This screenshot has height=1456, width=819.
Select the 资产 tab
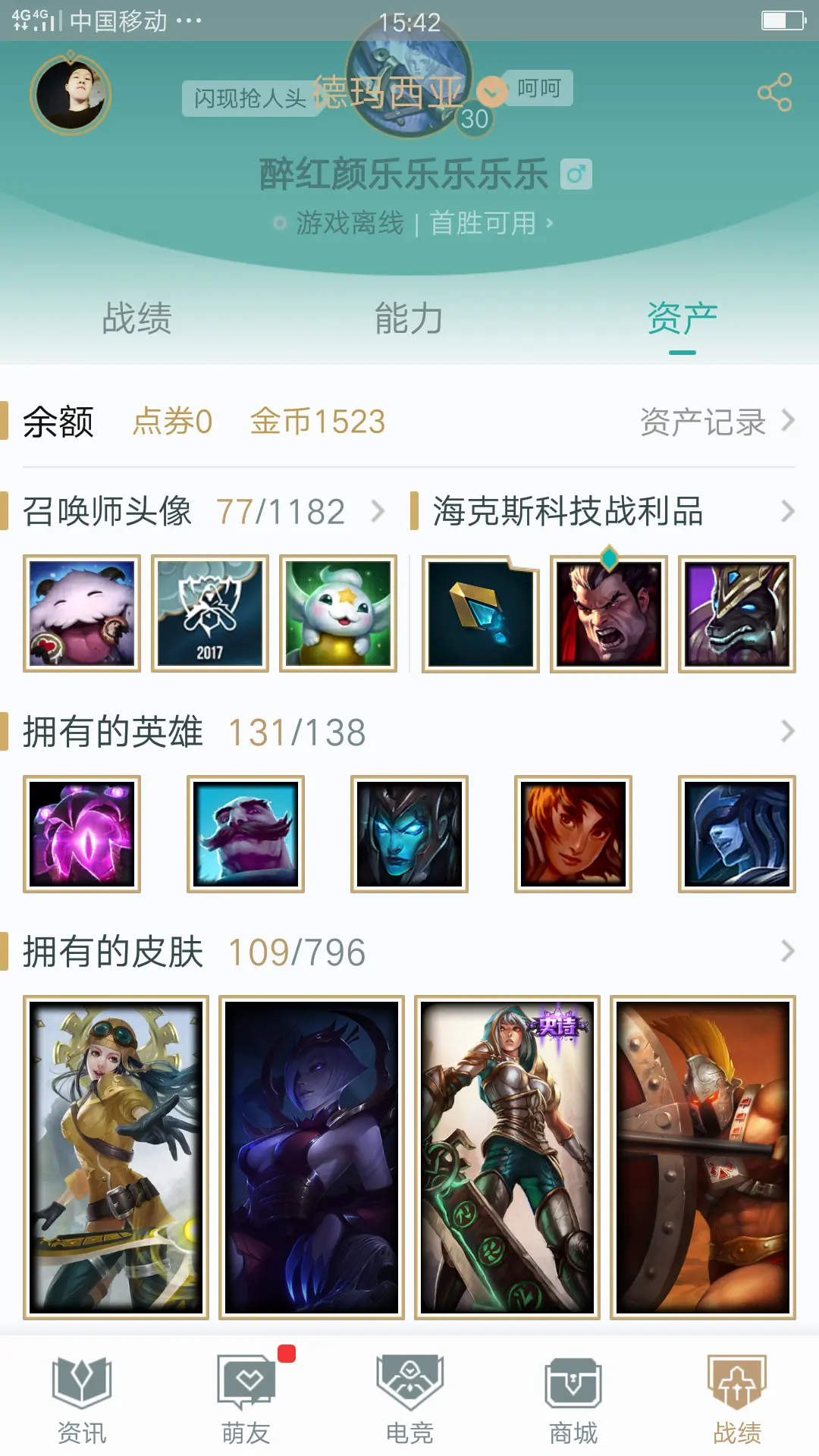tap(682, 318)
